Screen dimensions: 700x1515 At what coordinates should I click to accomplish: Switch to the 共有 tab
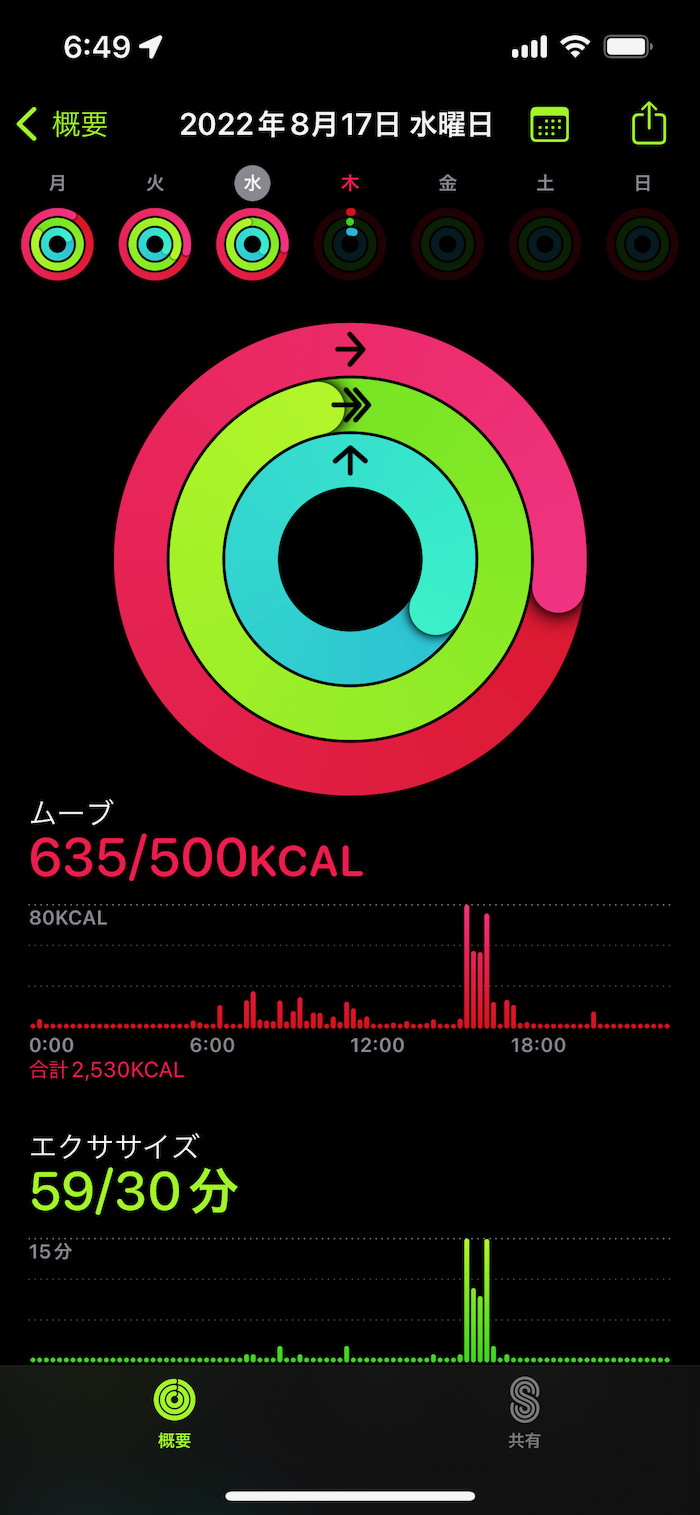pos(524,1412)
